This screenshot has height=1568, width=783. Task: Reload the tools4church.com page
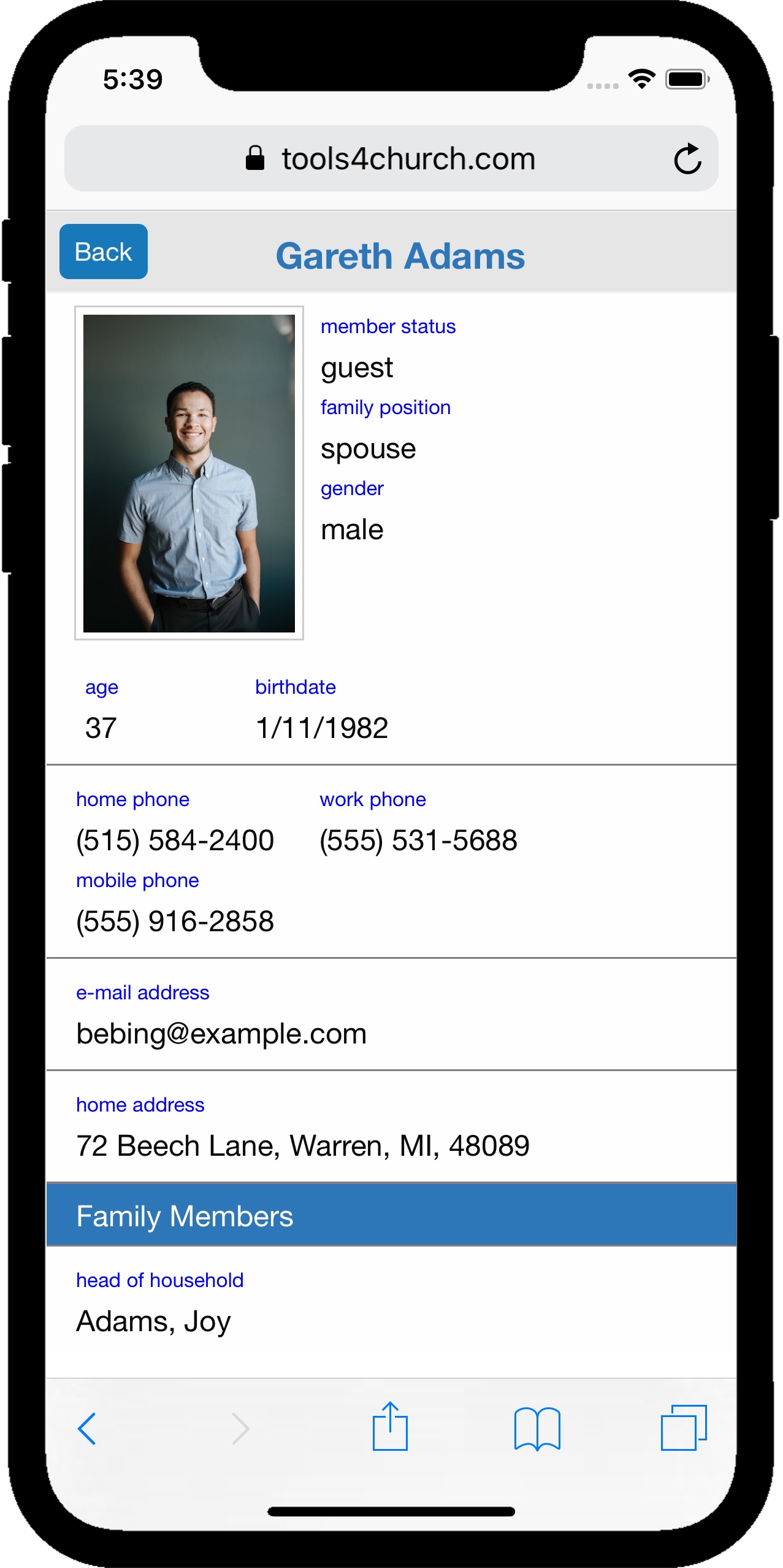tap(687, 159)
